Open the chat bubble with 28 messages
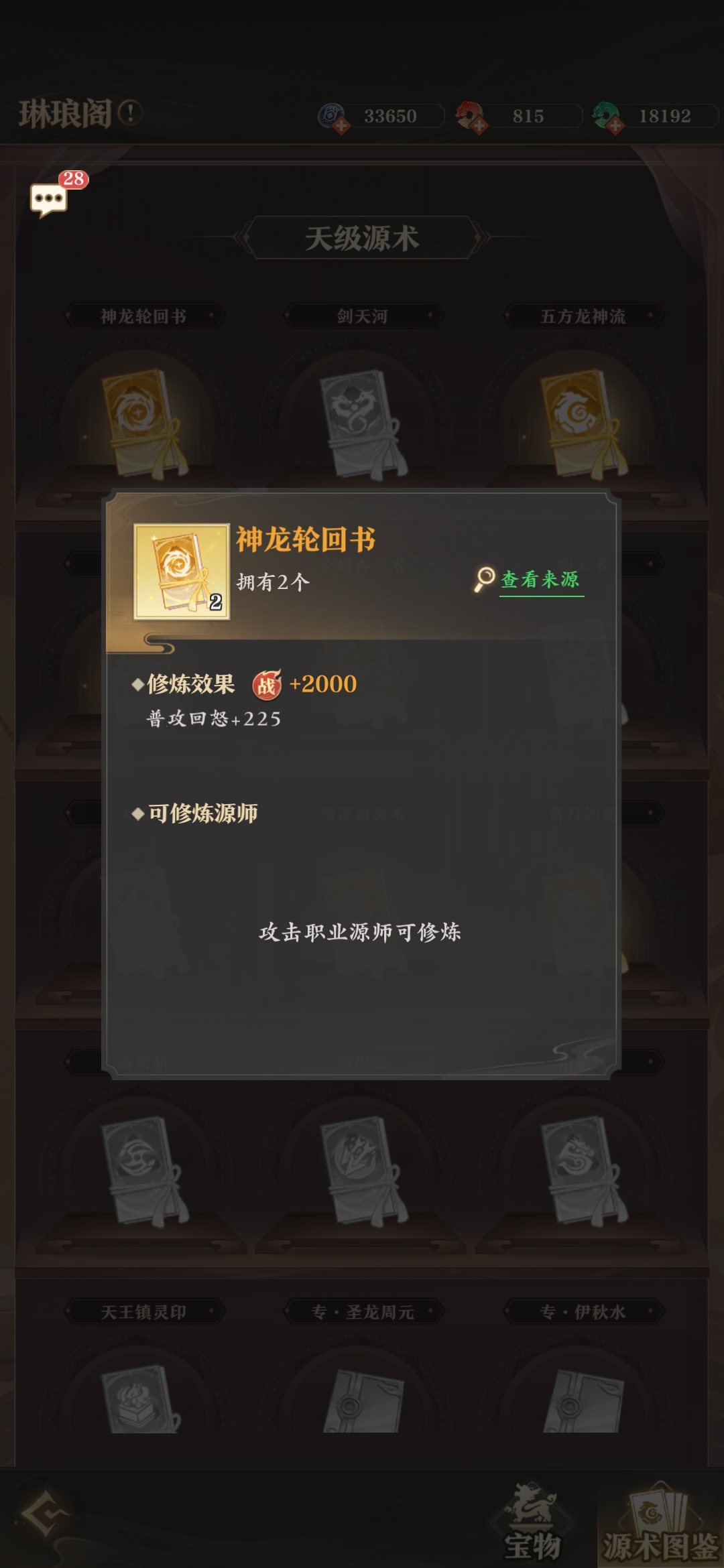This screenshot has width=724, height=1568. click(x=50, y=200)
